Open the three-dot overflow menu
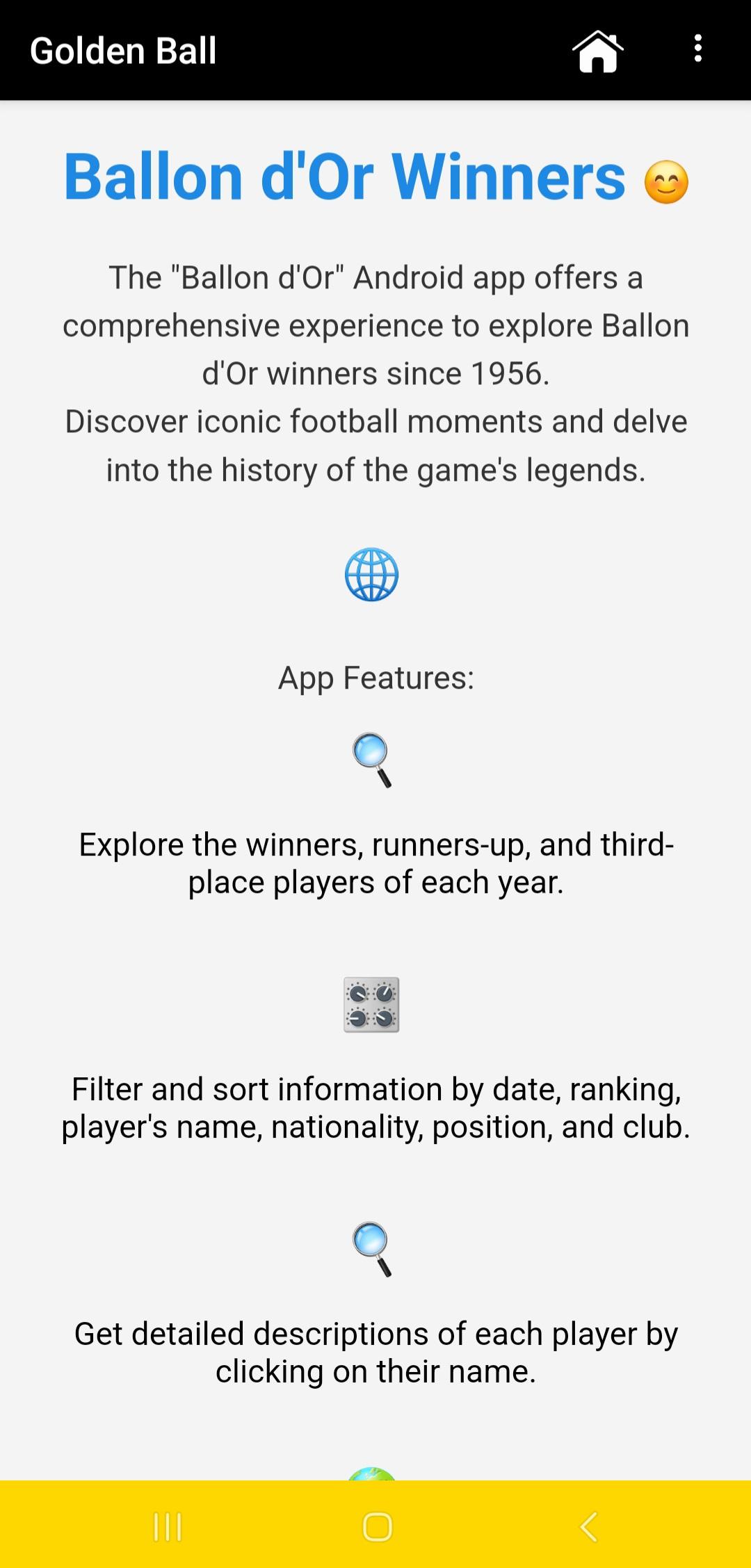This screenshot has width=751, height=1568. [698, 49]
